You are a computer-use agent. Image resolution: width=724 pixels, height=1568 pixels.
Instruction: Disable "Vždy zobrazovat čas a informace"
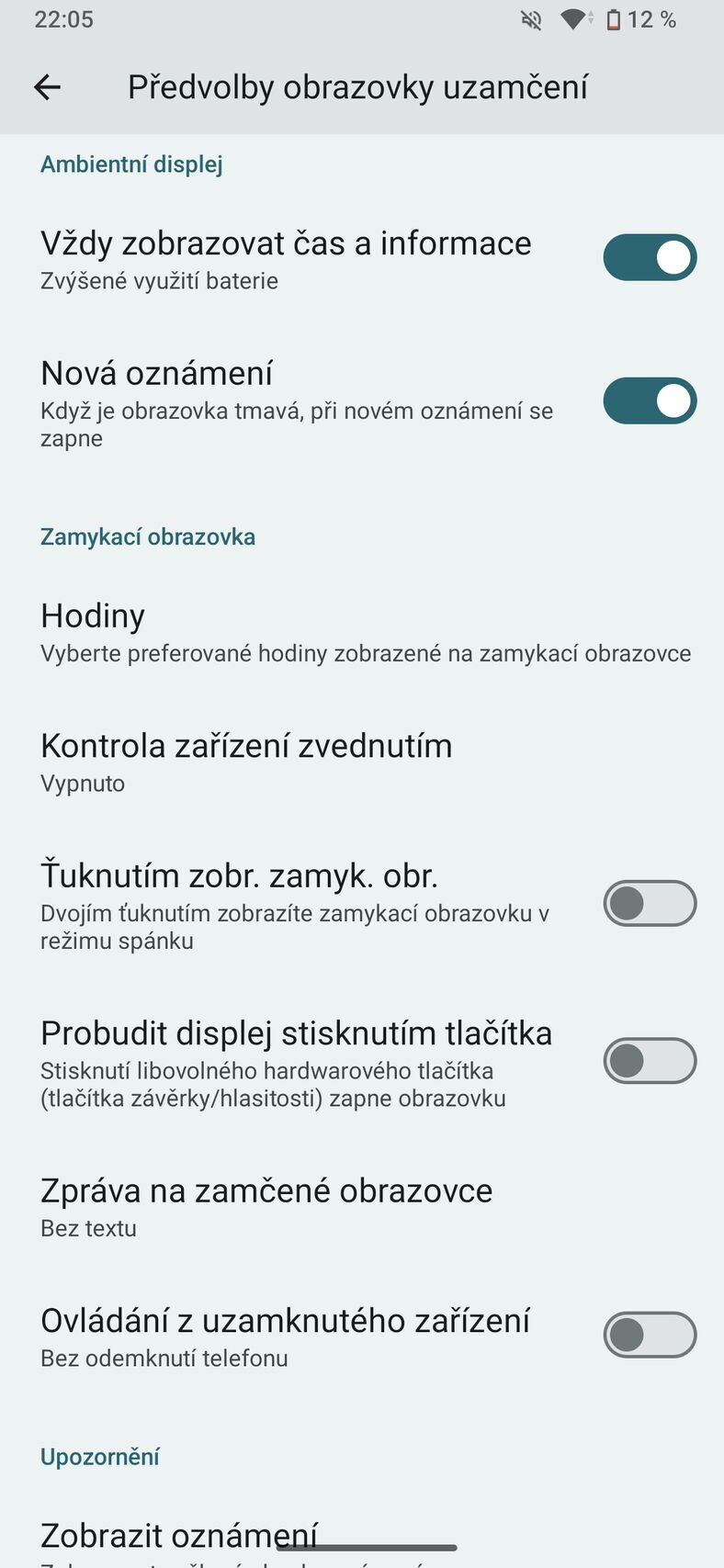click(x=650, y=257)
